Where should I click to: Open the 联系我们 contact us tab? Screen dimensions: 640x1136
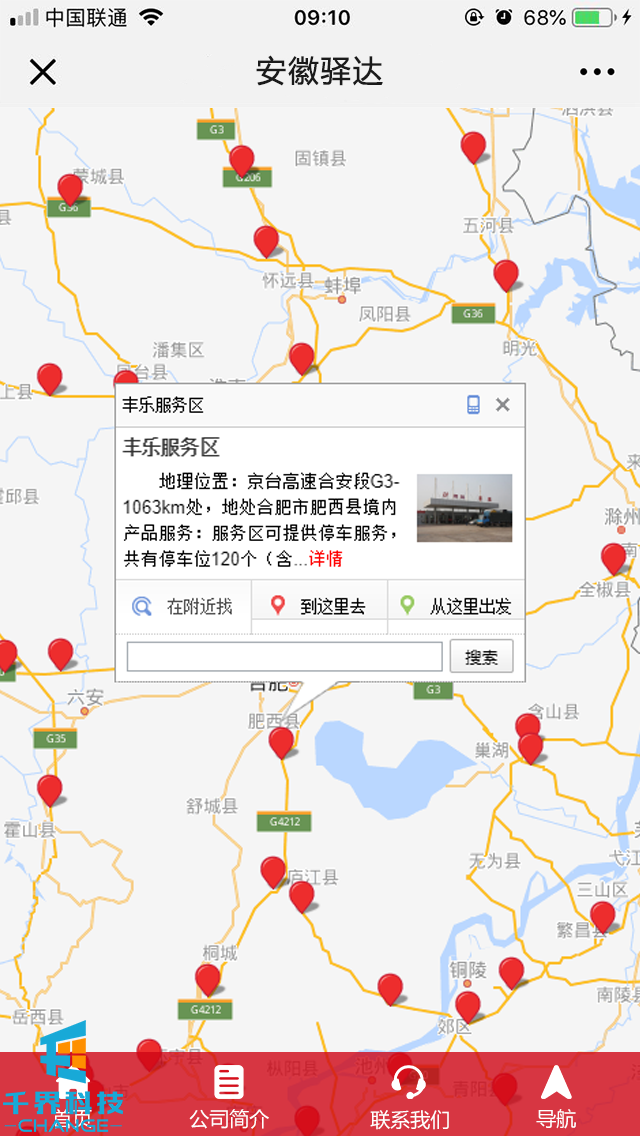[409, 1095]
